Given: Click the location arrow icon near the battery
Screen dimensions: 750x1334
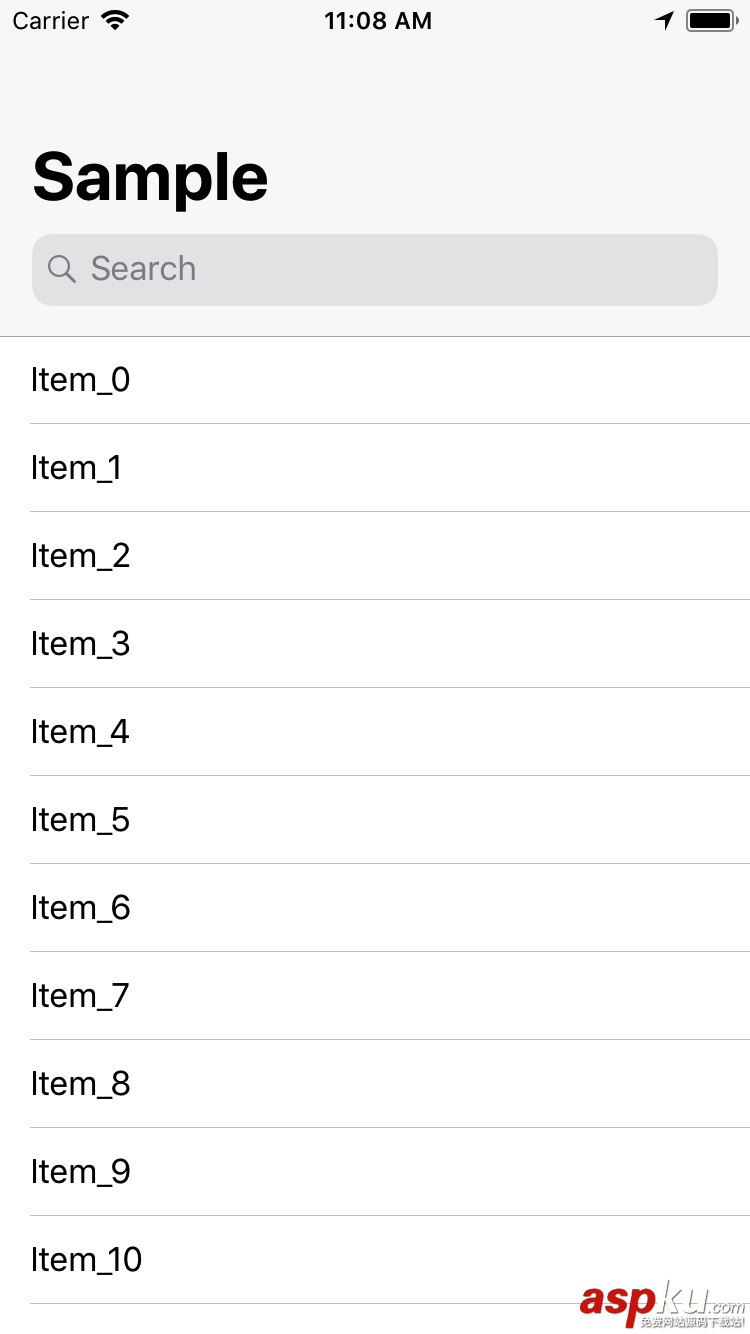Looking at the screenshot, I should coord(663,19).
